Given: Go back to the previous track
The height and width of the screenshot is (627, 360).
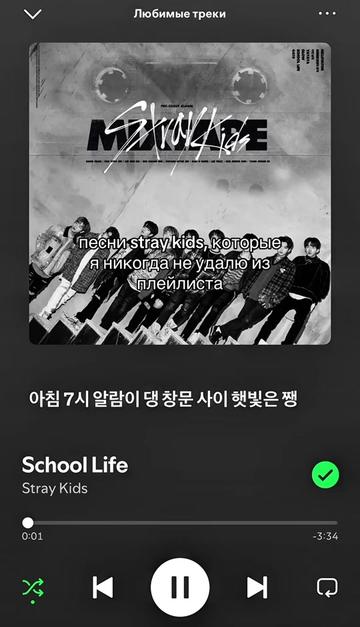Looking at the screenshot, I should point(102,587).
